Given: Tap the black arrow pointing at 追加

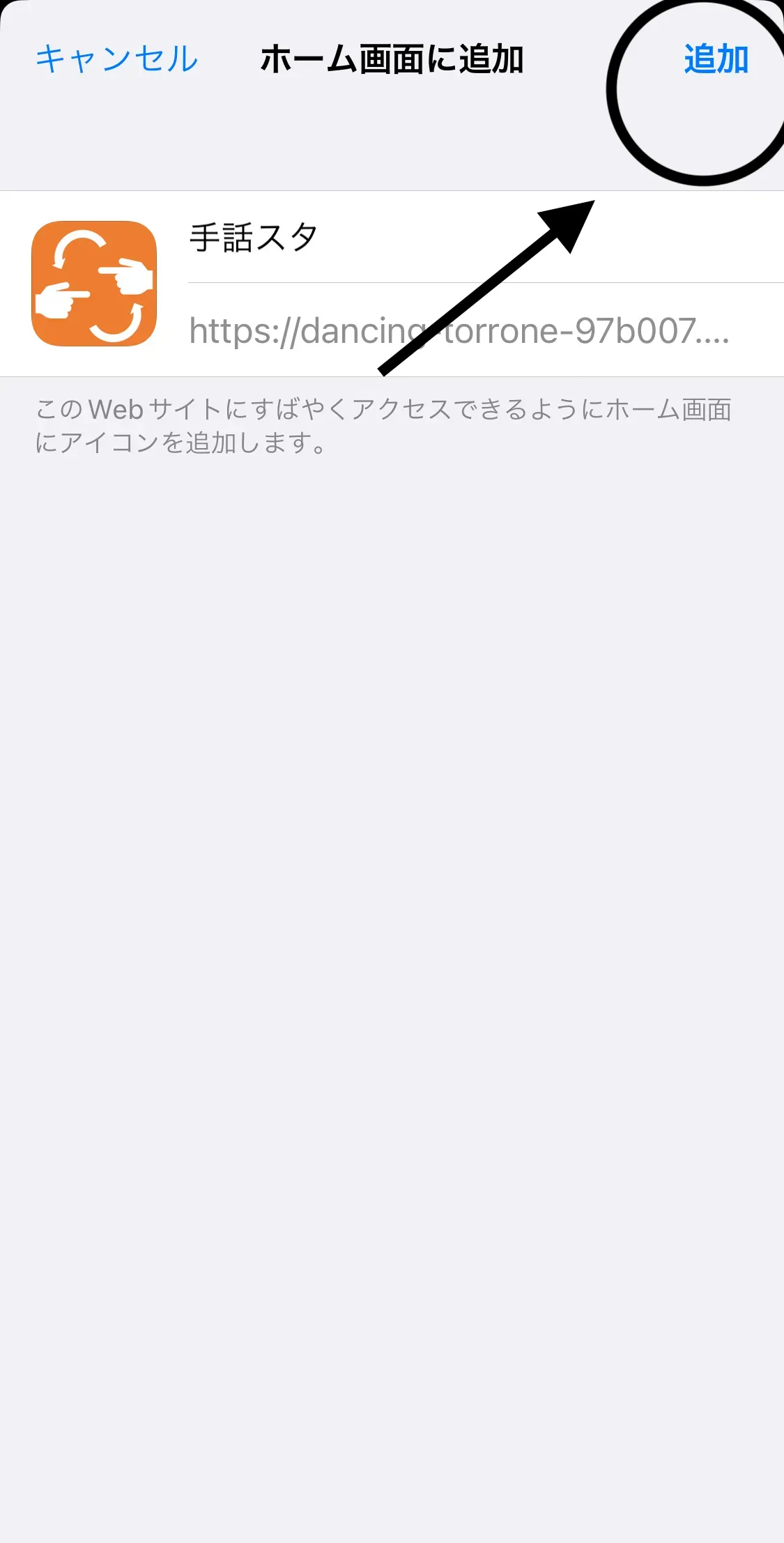Looking at the screenshot, I should coord(488,286).
